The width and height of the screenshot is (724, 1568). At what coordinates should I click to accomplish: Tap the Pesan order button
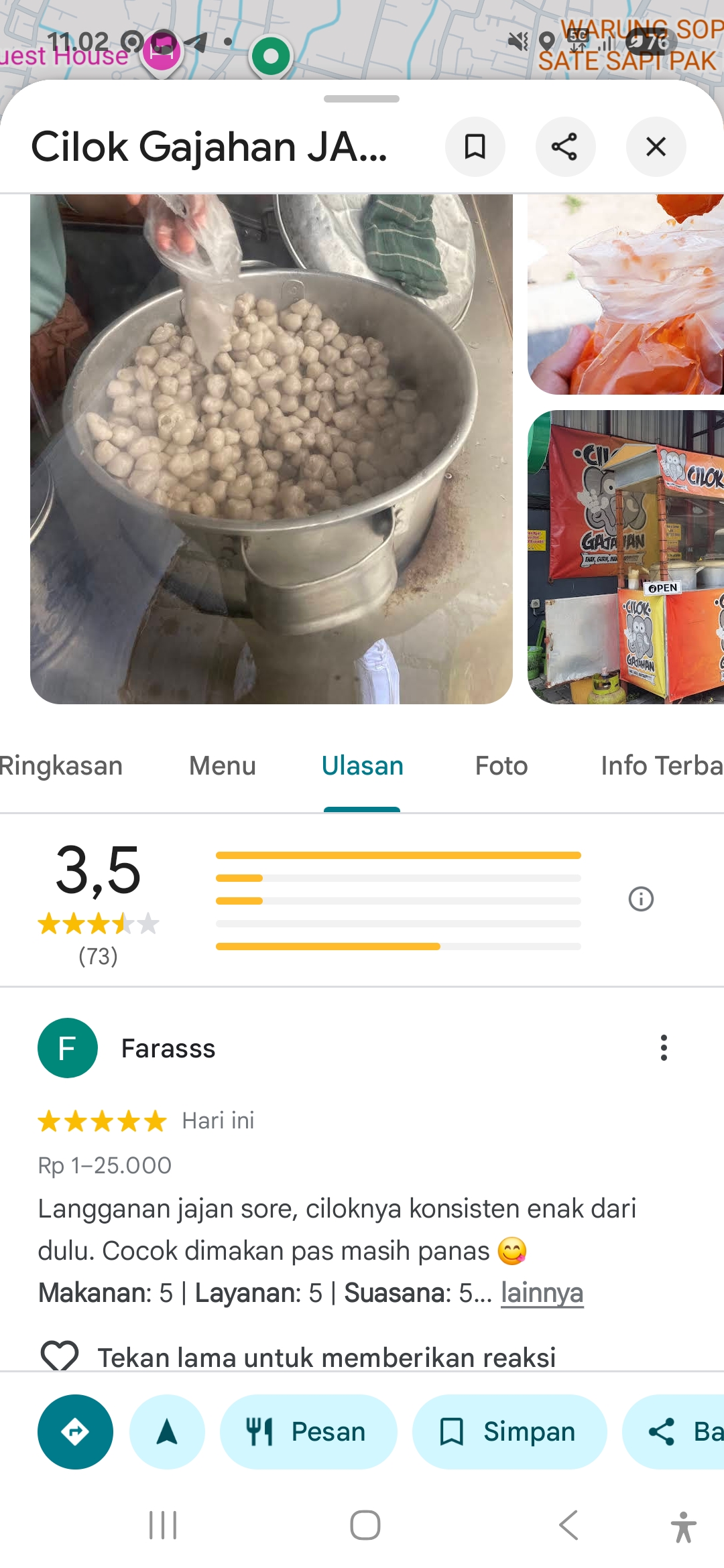point(308,1432)
